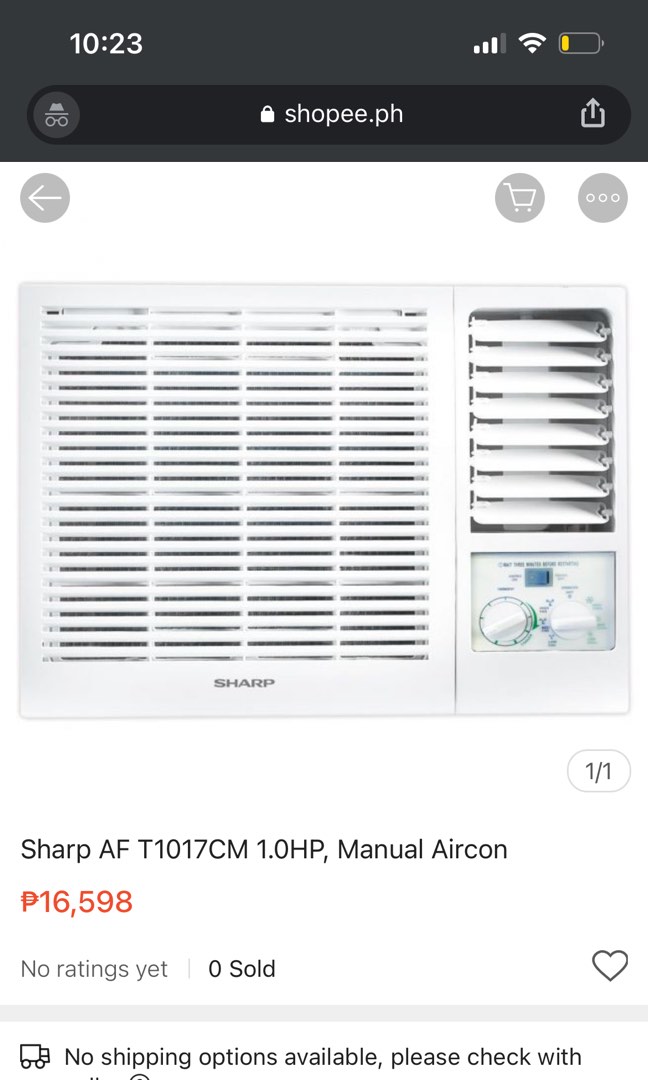This screenshot has width=648, height=1080.
Task: Tap the shopee.ph address bar
Action: (329, 114)
